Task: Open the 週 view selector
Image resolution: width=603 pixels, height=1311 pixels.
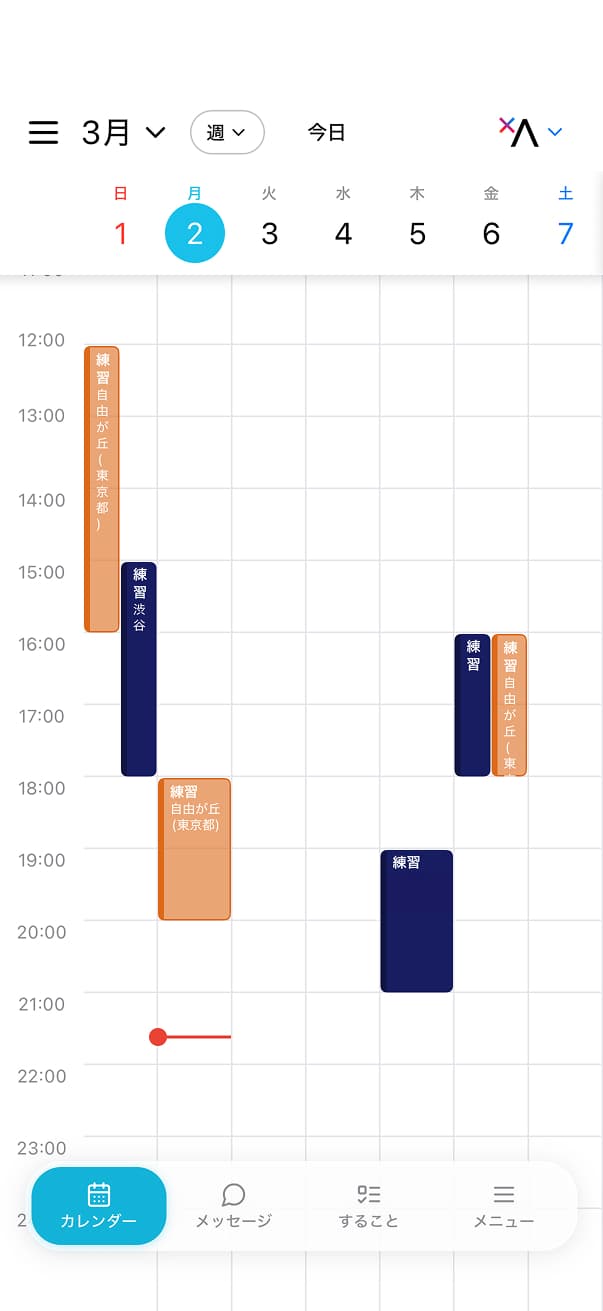Action: 227,132
